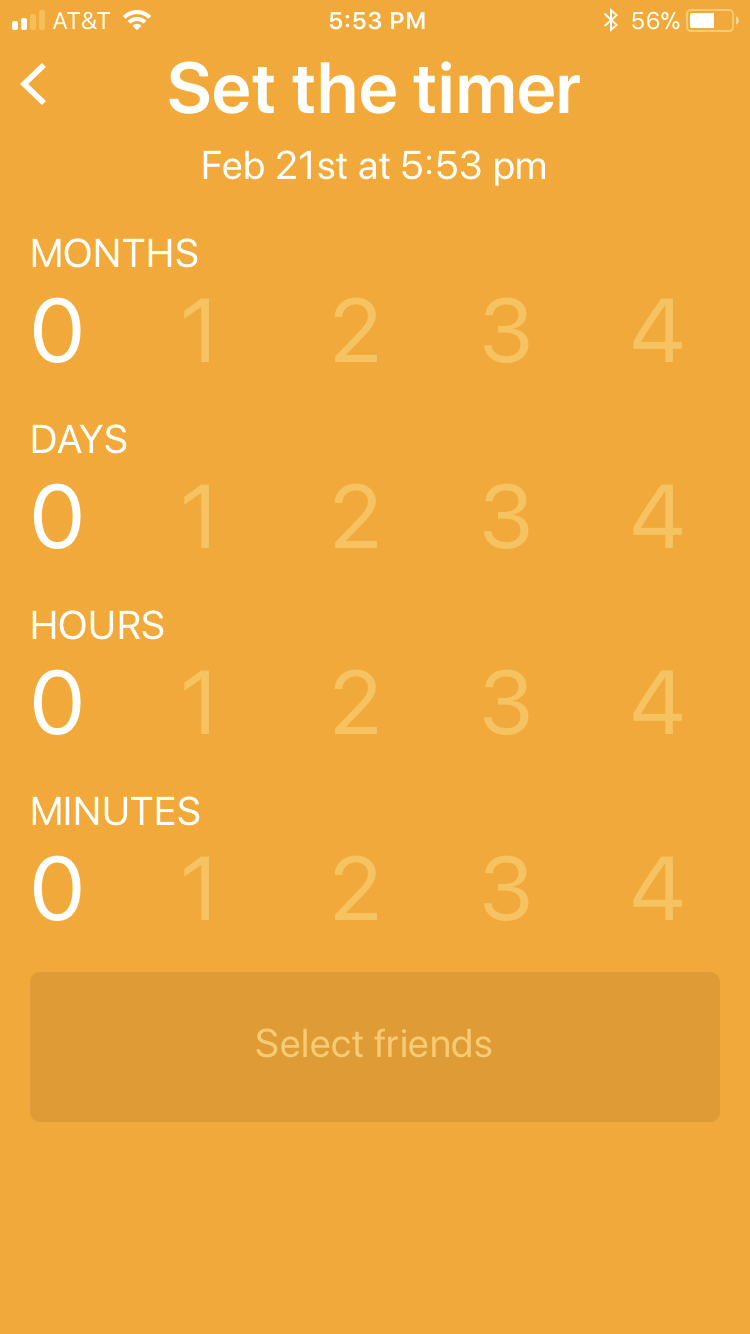Screen dimensions: 750x1334
Task: Set HOURS to 4
Action: coord(657,703)
